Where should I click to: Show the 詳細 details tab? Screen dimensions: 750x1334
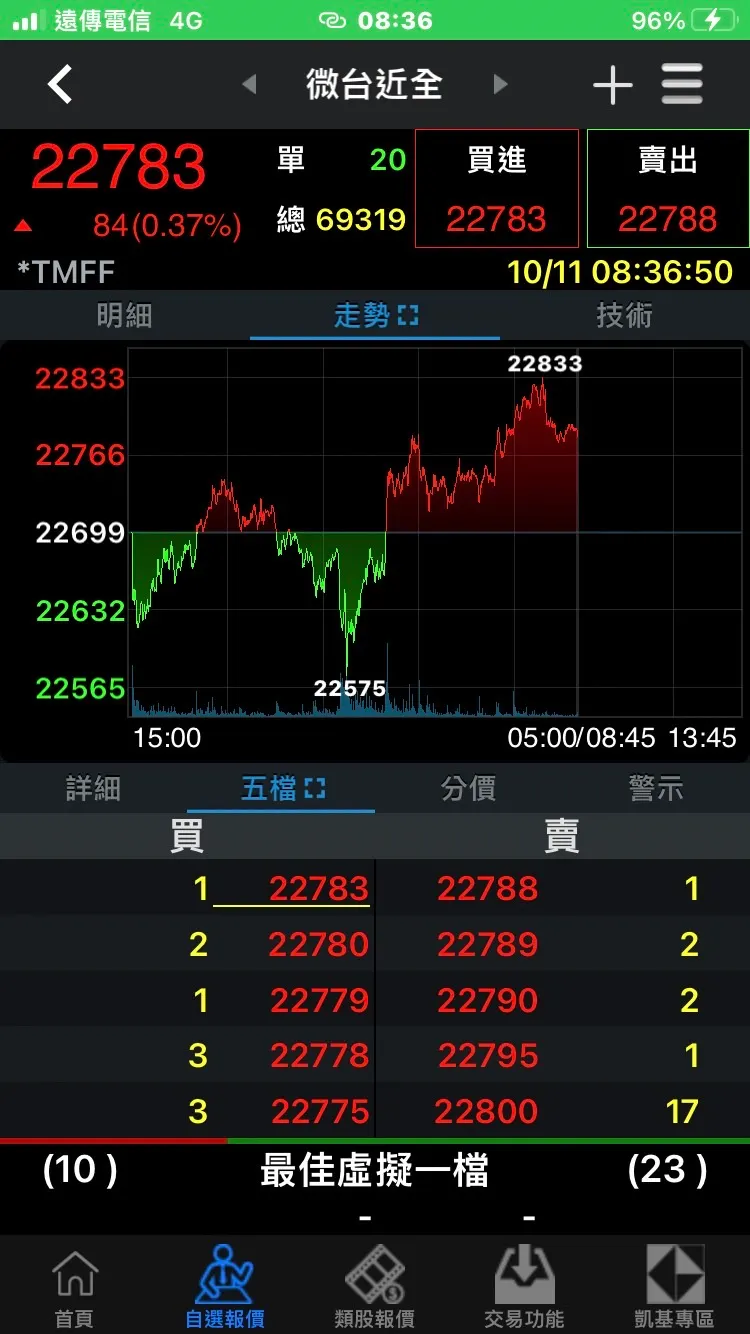tap(93, 789)
